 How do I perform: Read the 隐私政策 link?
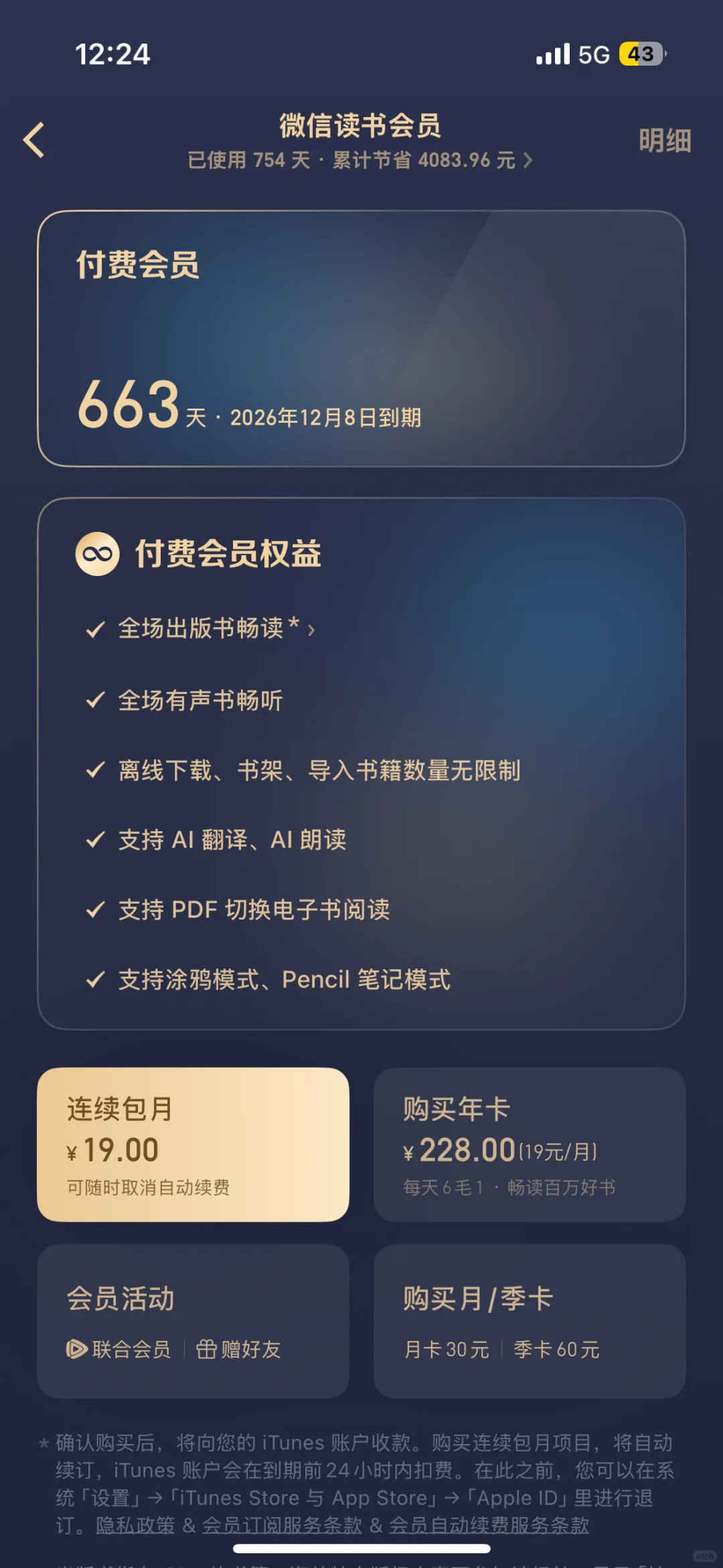(135, 1525)
